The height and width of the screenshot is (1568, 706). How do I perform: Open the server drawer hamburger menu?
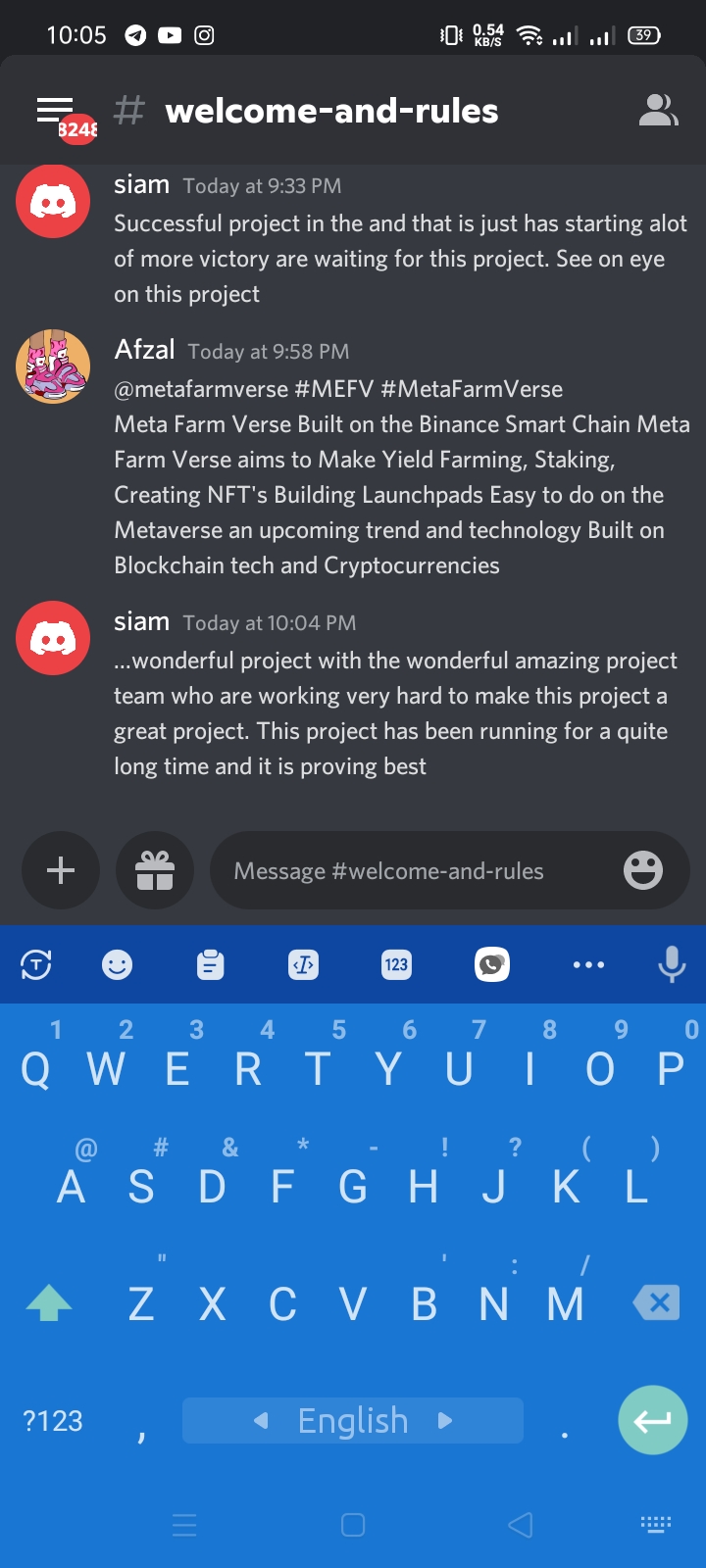(x=55, y=110)
